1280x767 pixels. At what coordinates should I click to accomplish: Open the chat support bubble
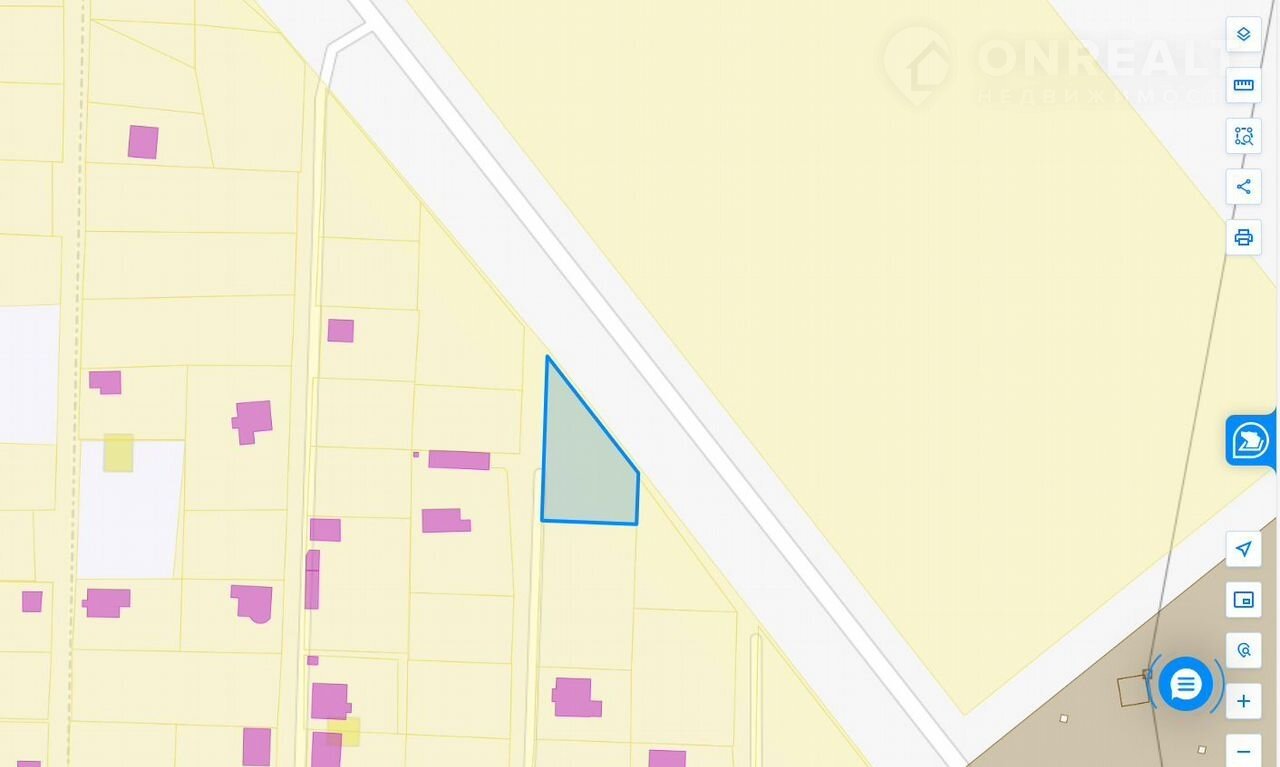click(x=1185, y=685)
